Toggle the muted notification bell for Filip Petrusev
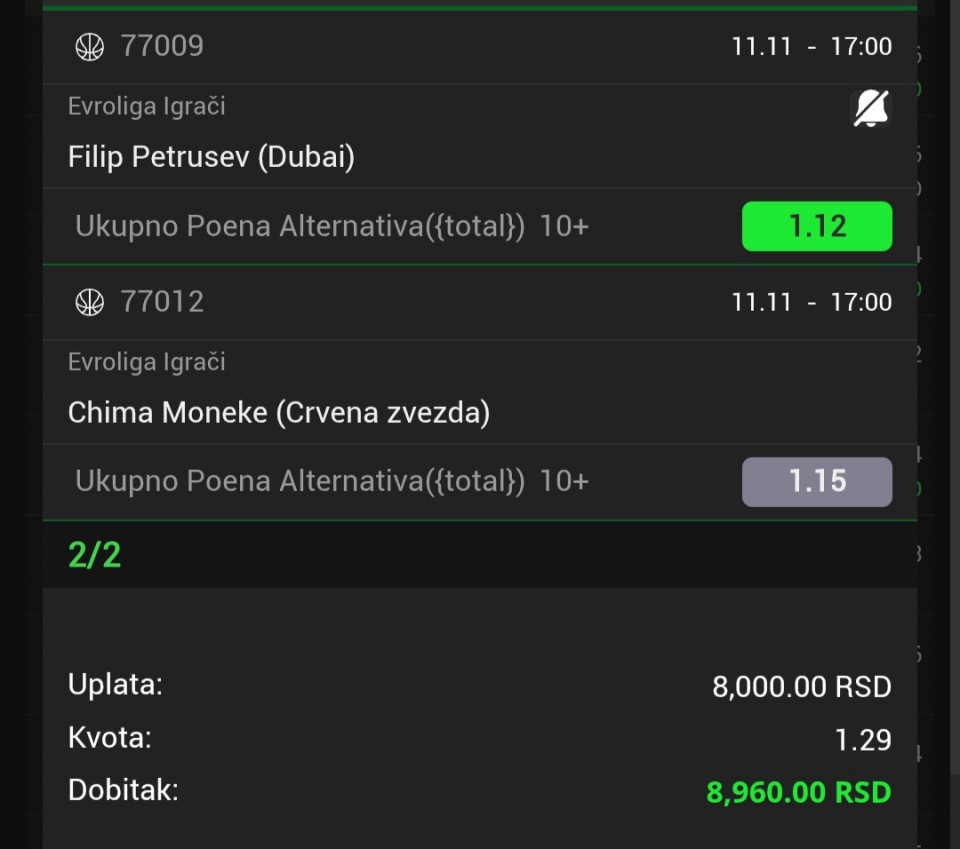The image size is (960, 849). pyautogui.click(x=870, y=107)
